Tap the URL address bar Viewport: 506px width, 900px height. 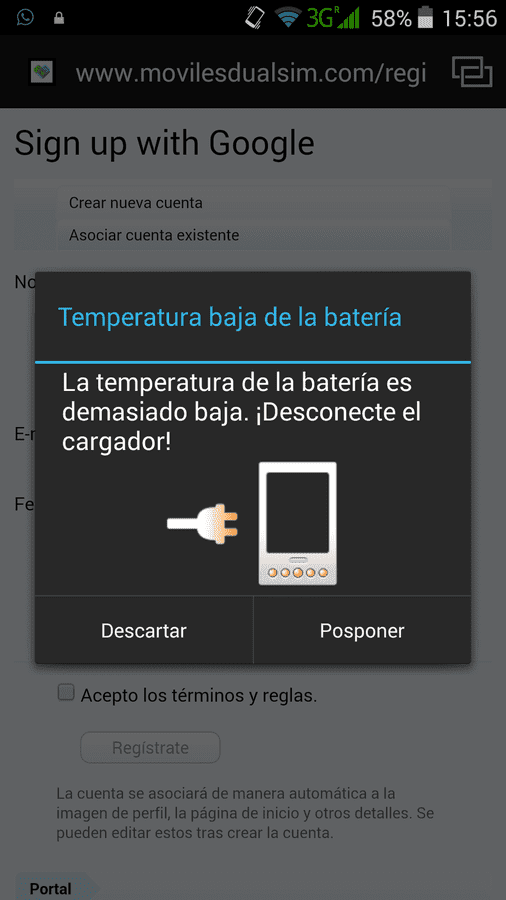click(x=251, y=73)
